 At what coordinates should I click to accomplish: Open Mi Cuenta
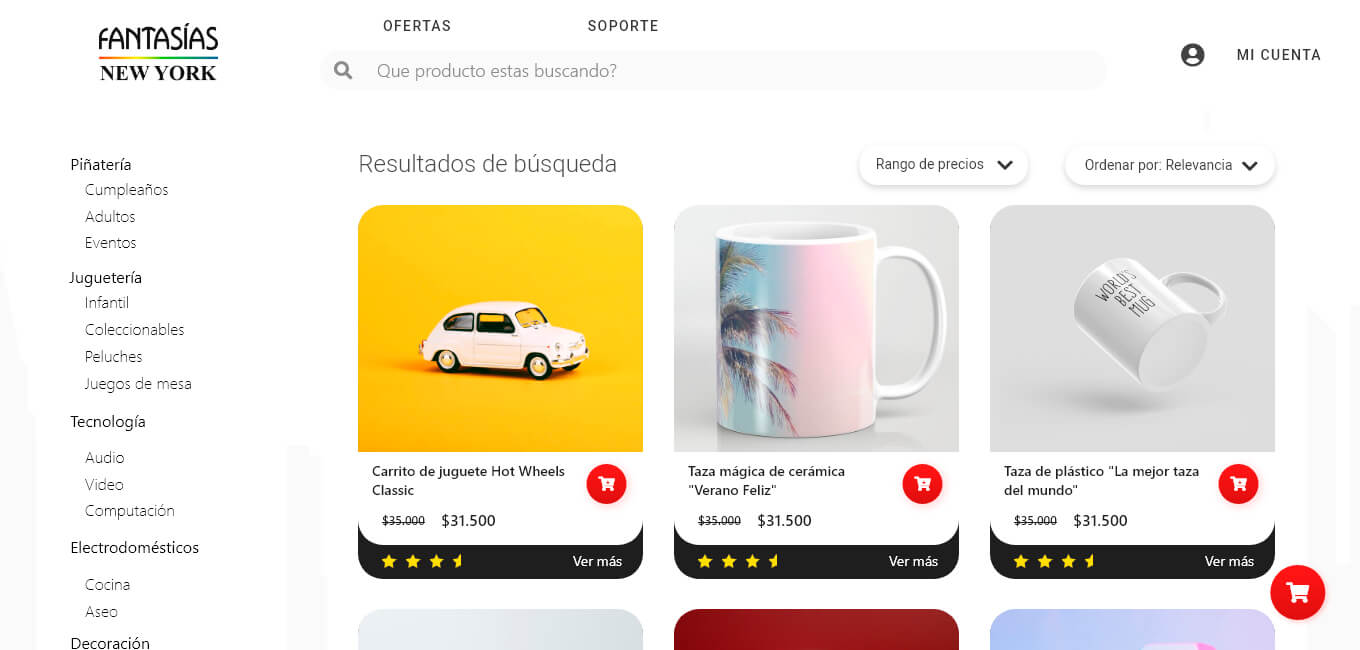pos(1277,55)
